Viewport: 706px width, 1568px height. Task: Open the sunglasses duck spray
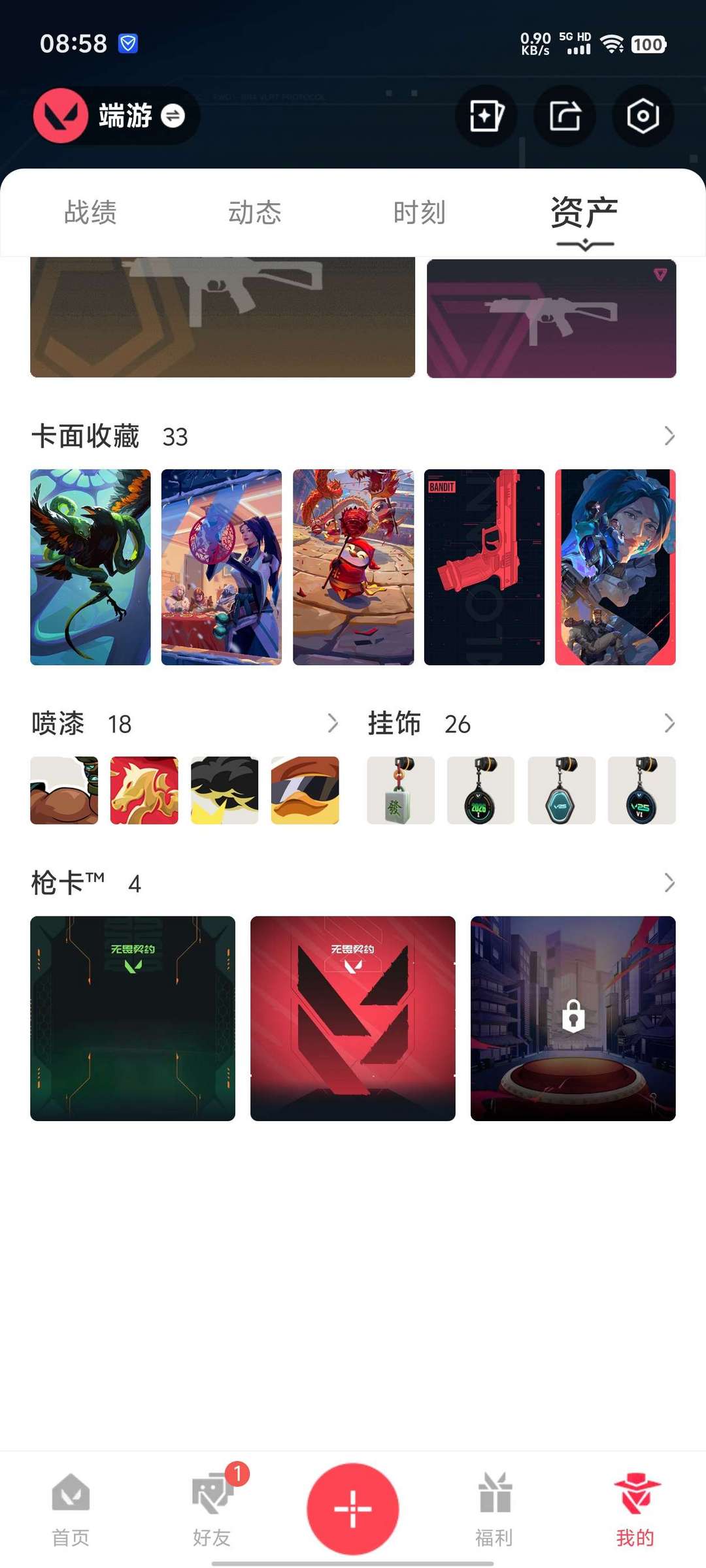(305, 791)
